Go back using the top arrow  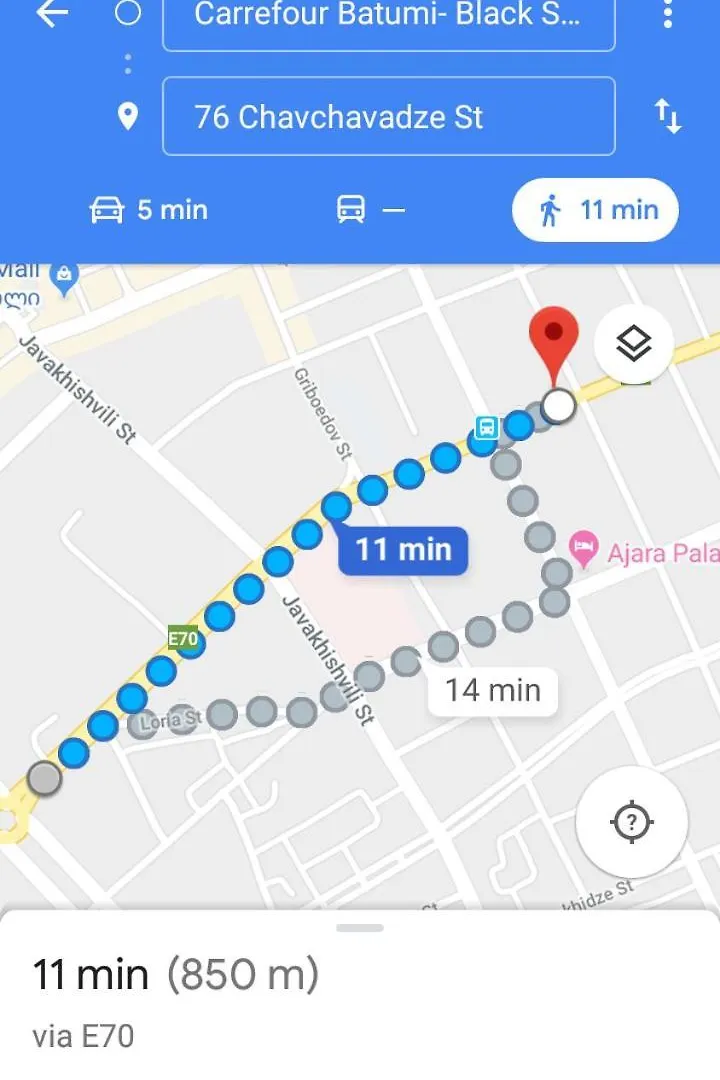(51, 14)
